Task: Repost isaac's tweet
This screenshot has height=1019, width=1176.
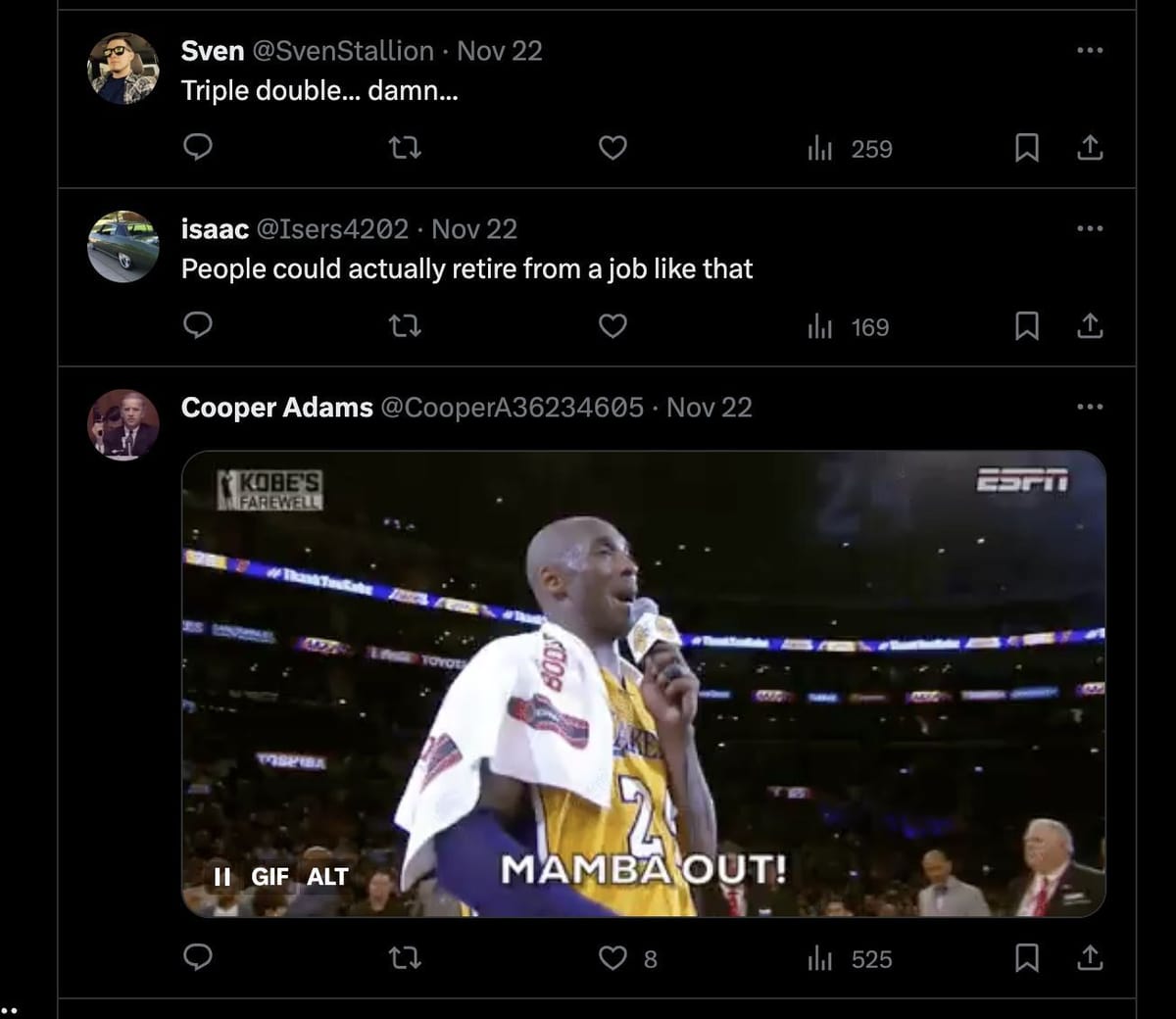Action: coord(405,326)
